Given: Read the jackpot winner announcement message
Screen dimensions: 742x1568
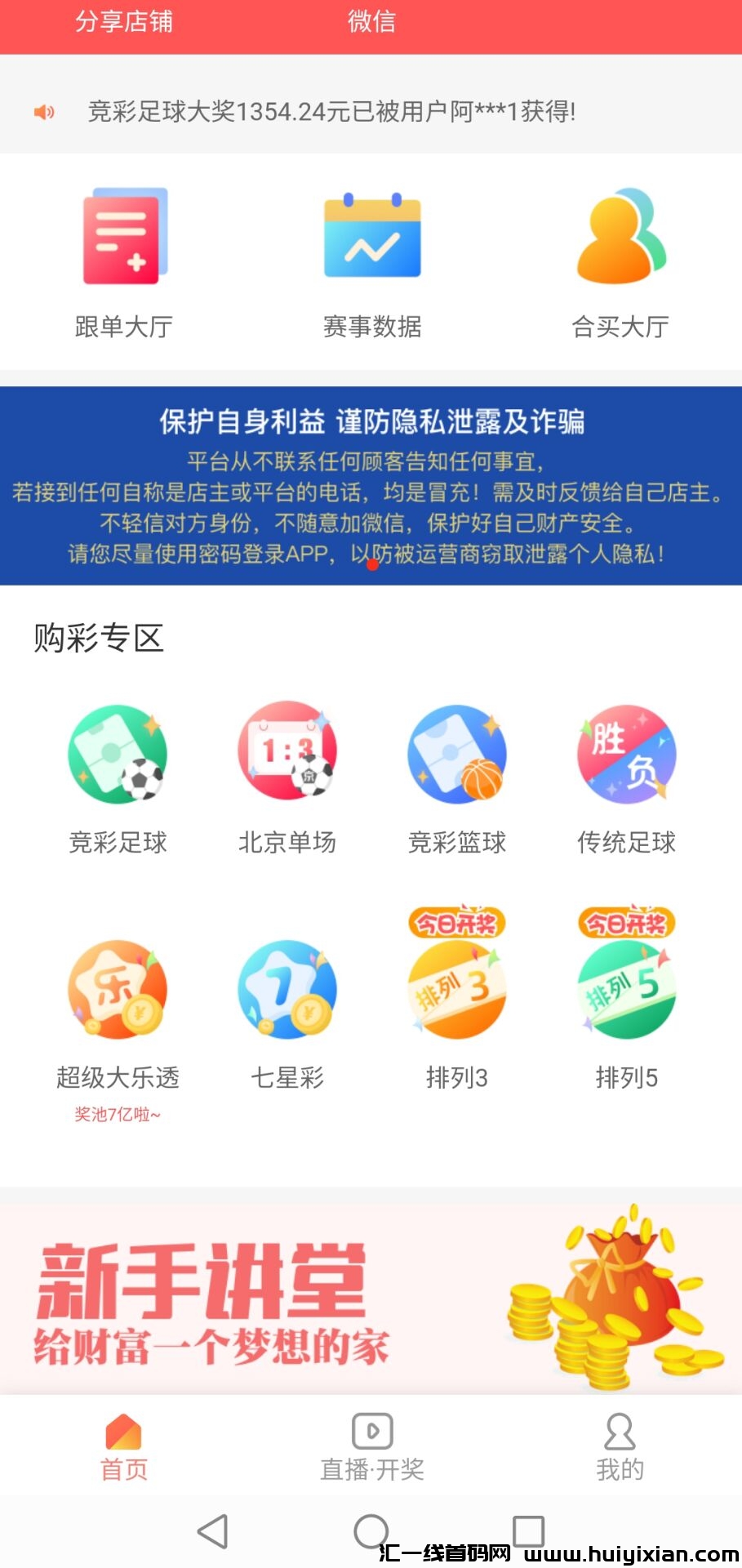Looking at the screenshot, I should tap(332, 113).
